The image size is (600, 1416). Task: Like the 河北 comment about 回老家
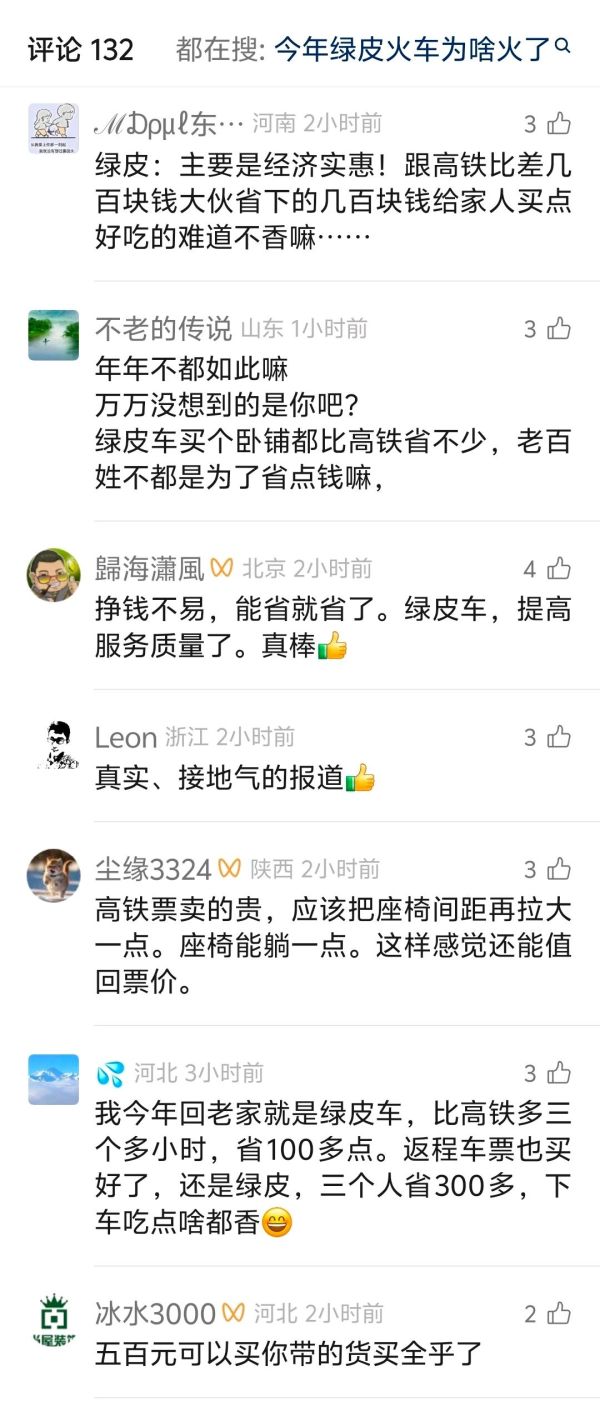(559, 1073)
